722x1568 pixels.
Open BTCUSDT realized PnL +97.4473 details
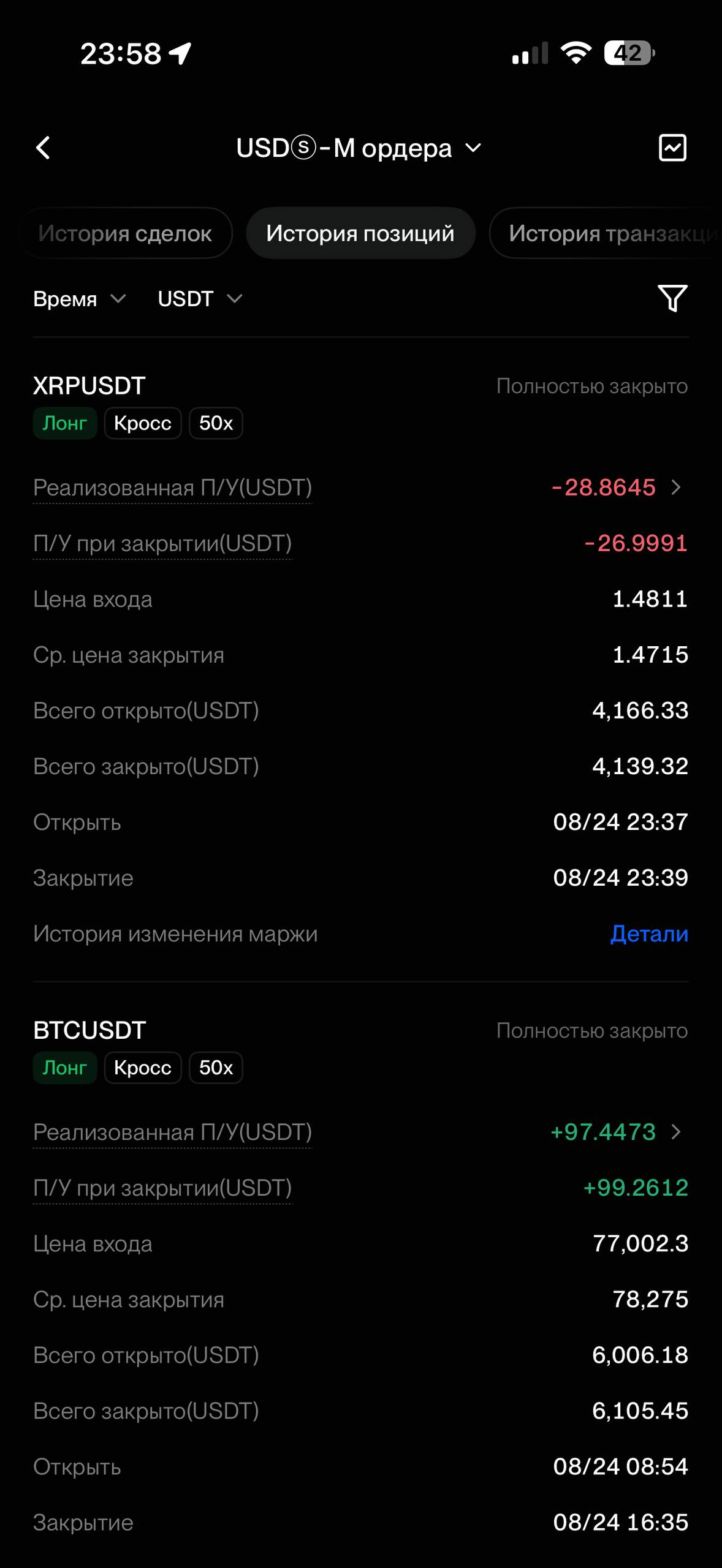pos(616,1132)
